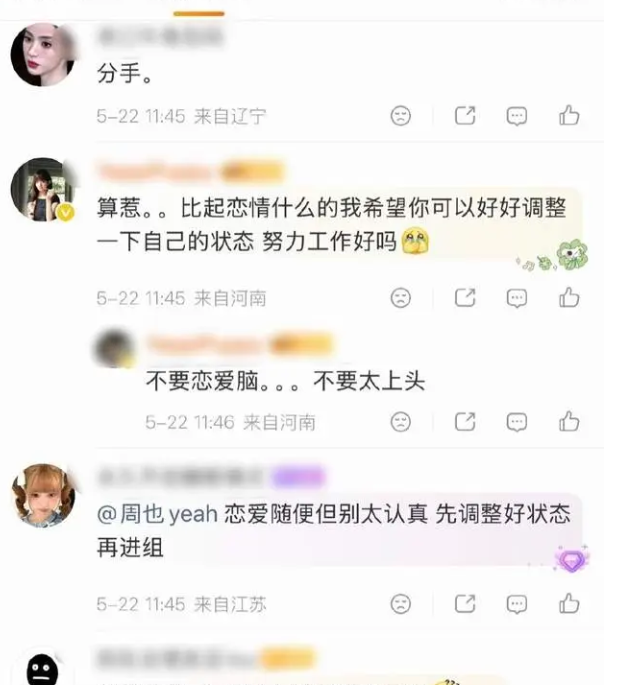
Task: View profile of the verified 河南 commenter
Action: [x=43, y=189]
